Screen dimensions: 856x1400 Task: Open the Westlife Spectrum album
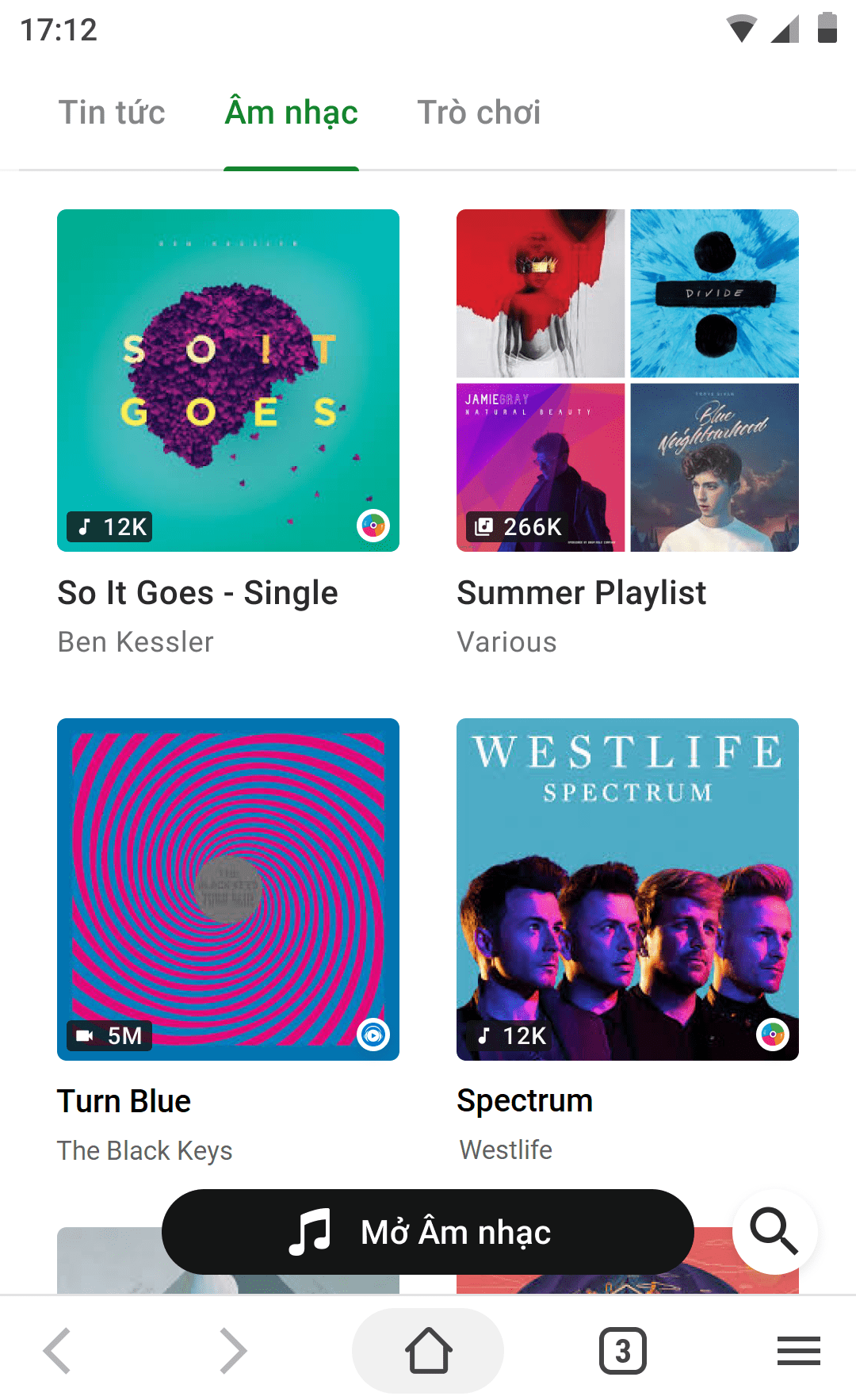pyautogui.click(x=627, y=889)
